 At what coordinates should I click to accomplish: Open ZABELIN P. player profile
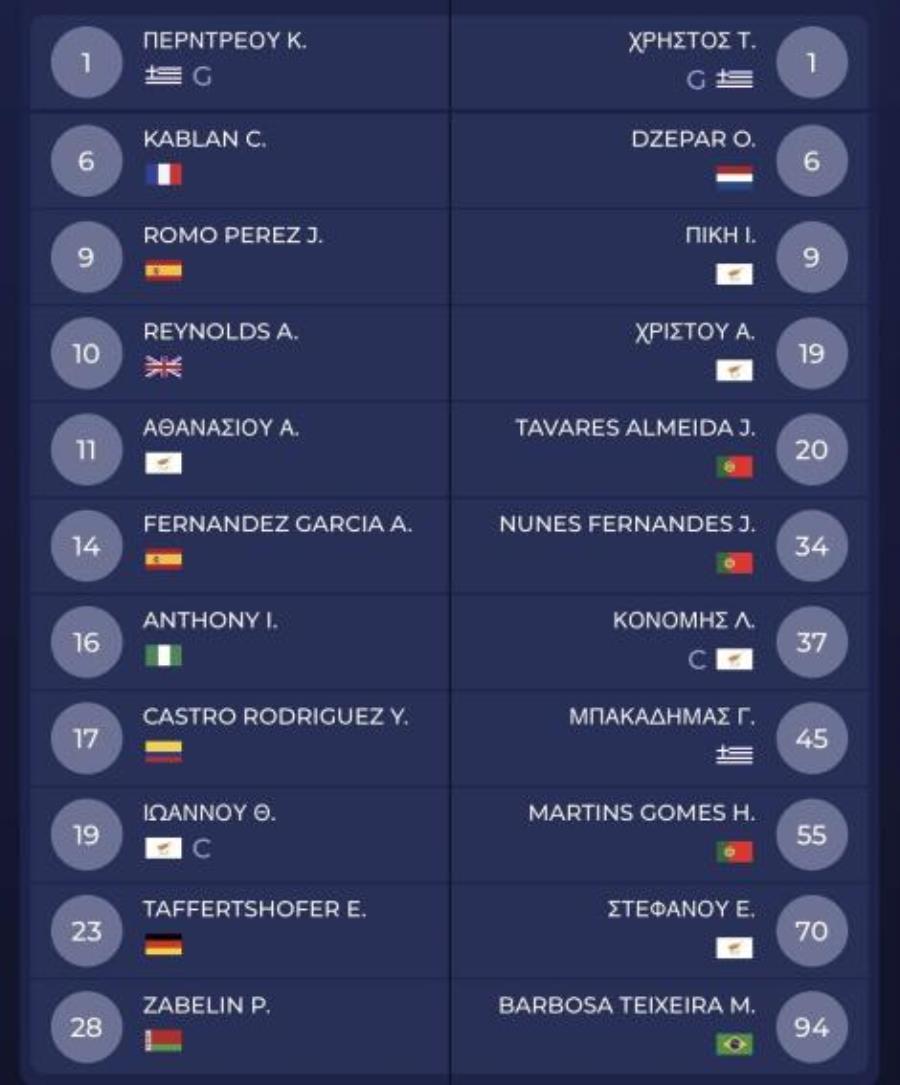(207, 1005)
